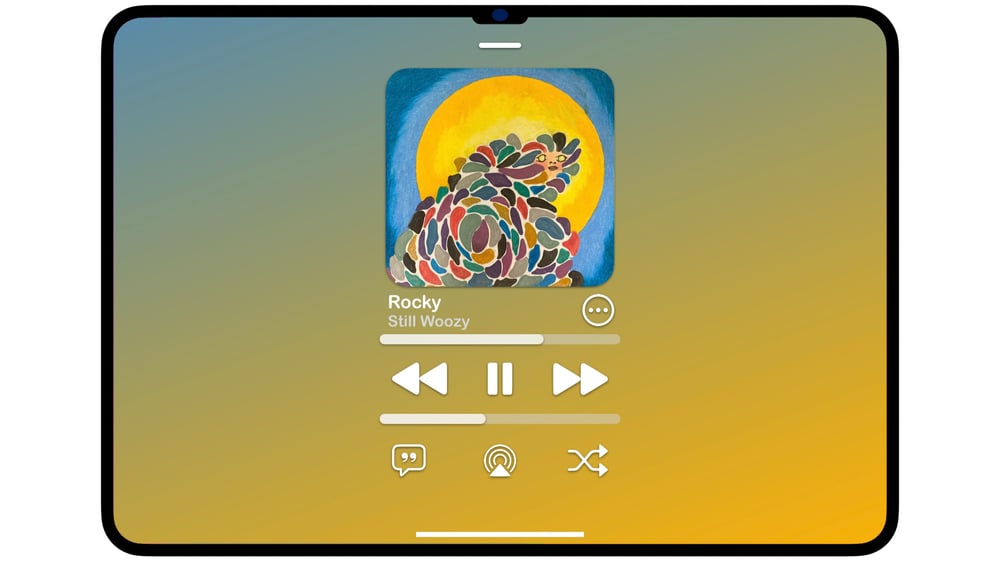
Task: Toggle shuffle mode
Action: click(588, 461)
